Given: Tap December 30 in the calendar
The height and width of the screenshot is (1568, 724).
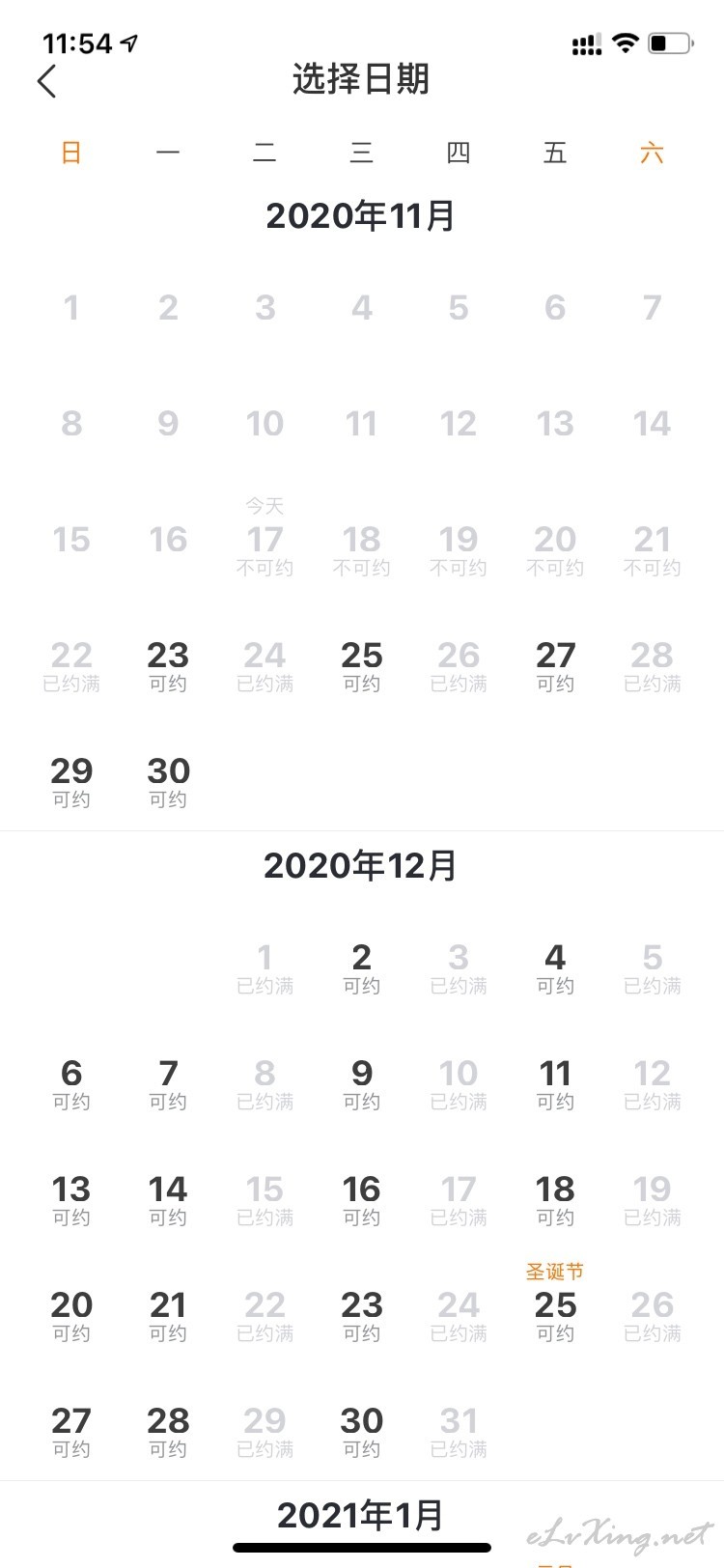Looking at the screenshot, I should (362, 1433).
